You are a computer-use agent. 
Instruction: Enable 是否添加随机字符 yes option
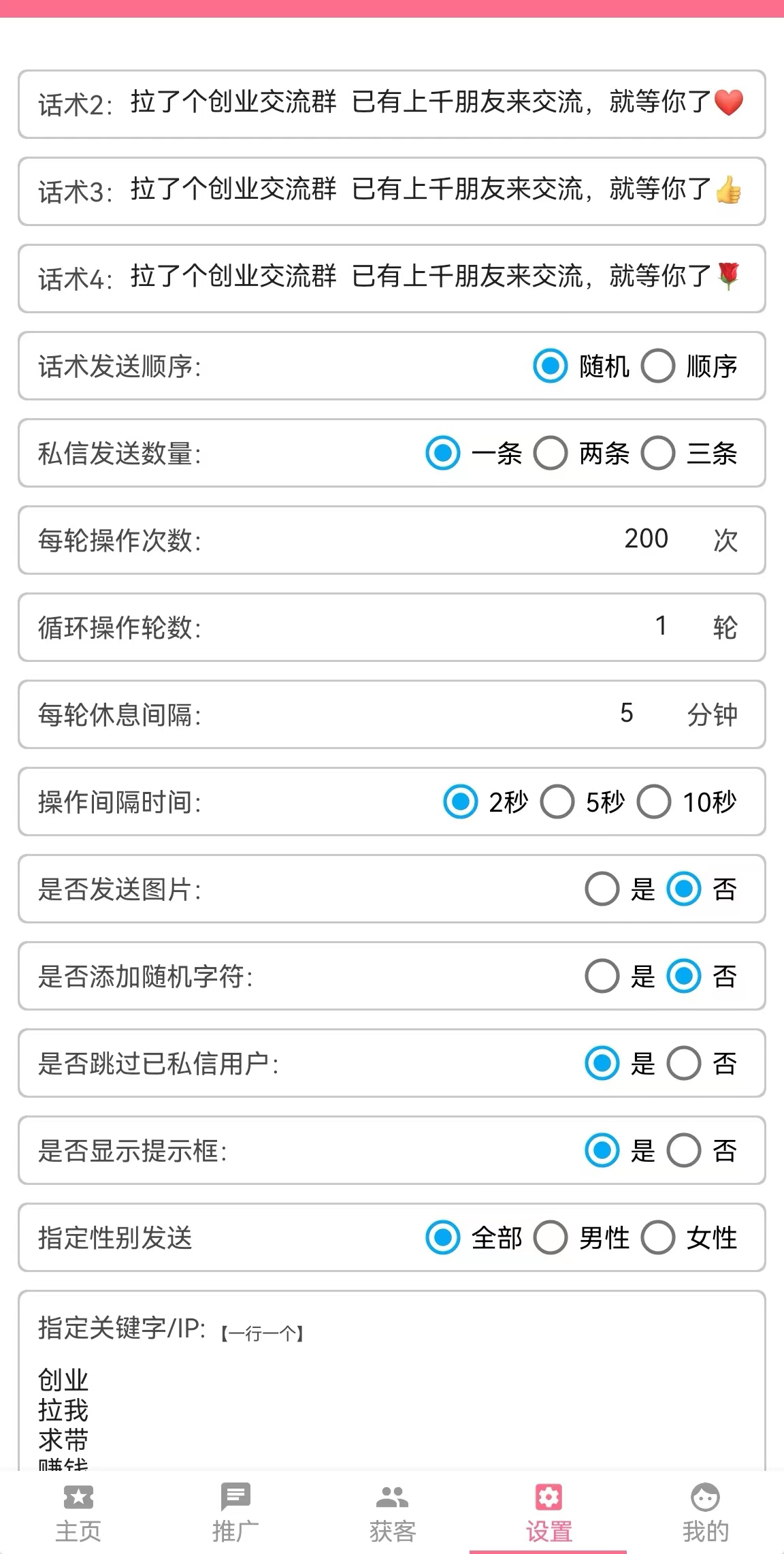(602, 977)
